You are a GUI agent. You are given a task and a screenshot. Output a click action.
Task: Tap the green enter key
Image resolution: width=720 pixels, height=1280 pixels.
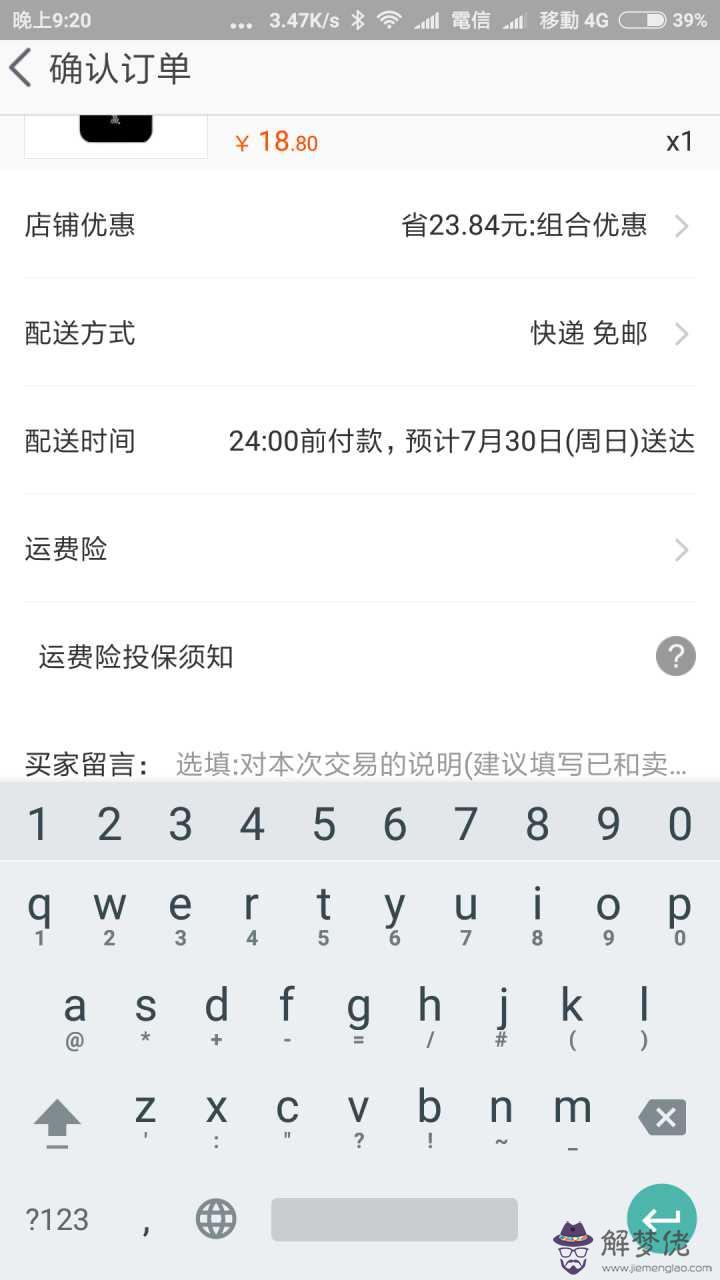pyautogui.click(x=662, y=1218)
